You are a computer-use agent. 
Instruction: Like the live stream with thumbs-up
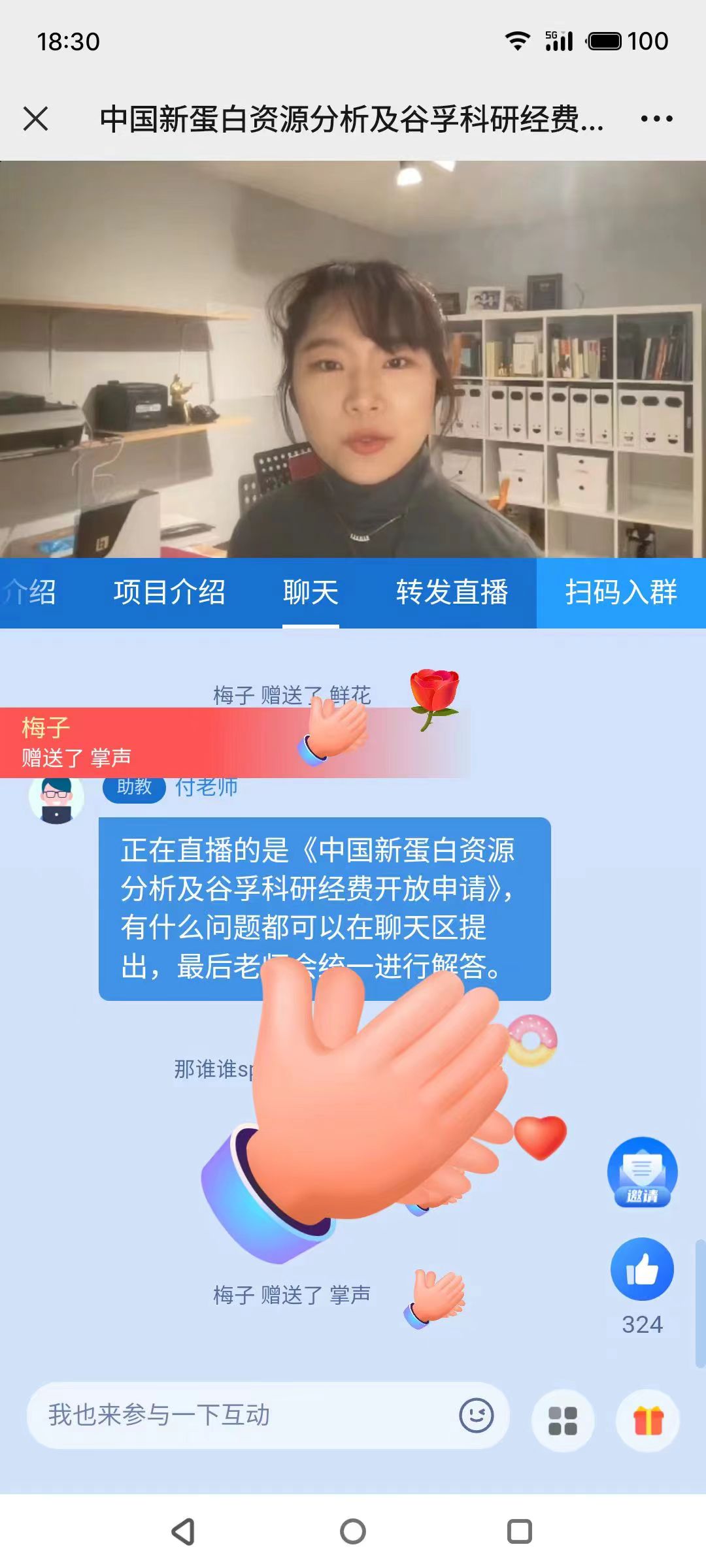click(x=642, y=1269)
